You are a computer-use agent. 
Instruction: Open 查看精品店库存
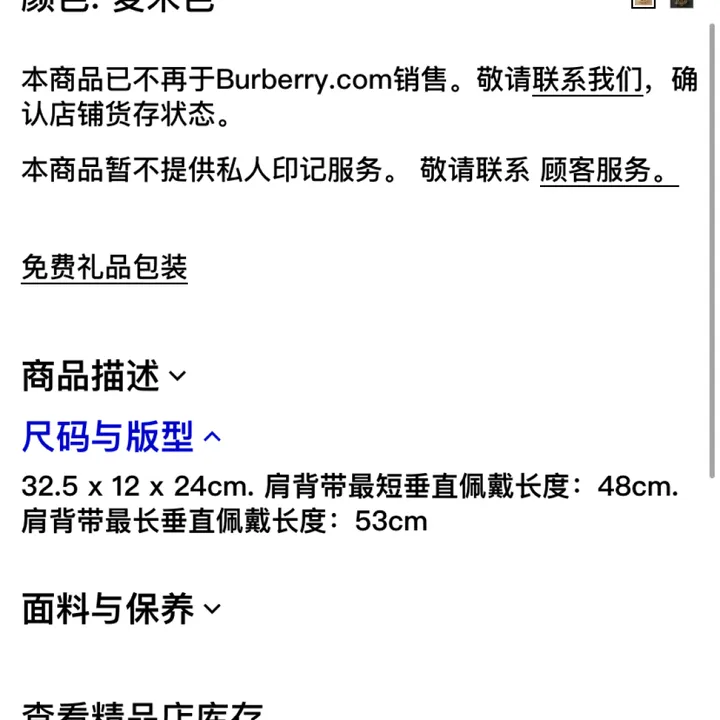[x=142, y=711]
